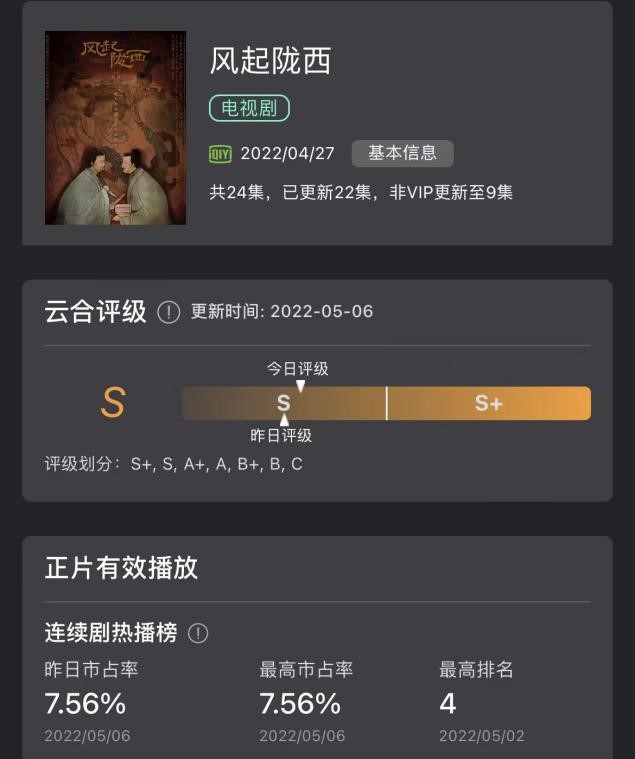Open the 基本信息 button
635x759 pixels.
pos(402,153)
